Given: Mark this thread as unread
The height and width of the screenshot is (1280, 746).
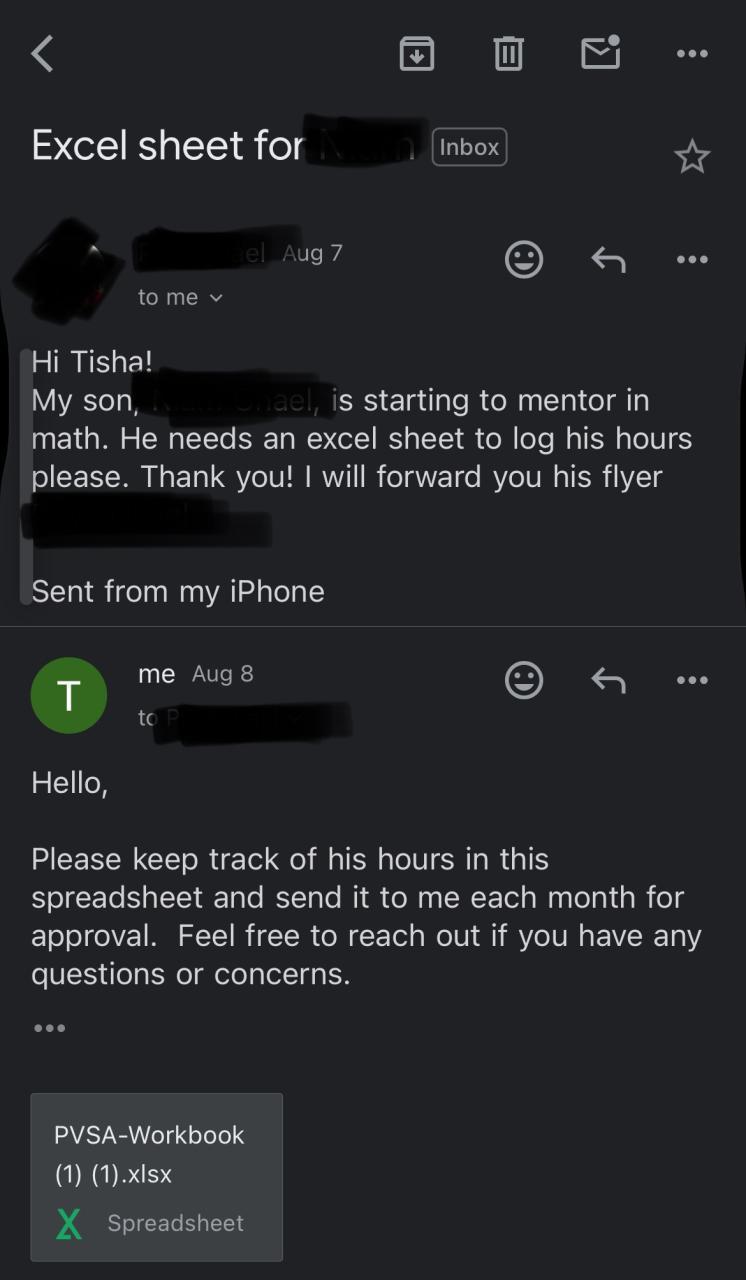Looking at the screenshot, I should point(600,53).
